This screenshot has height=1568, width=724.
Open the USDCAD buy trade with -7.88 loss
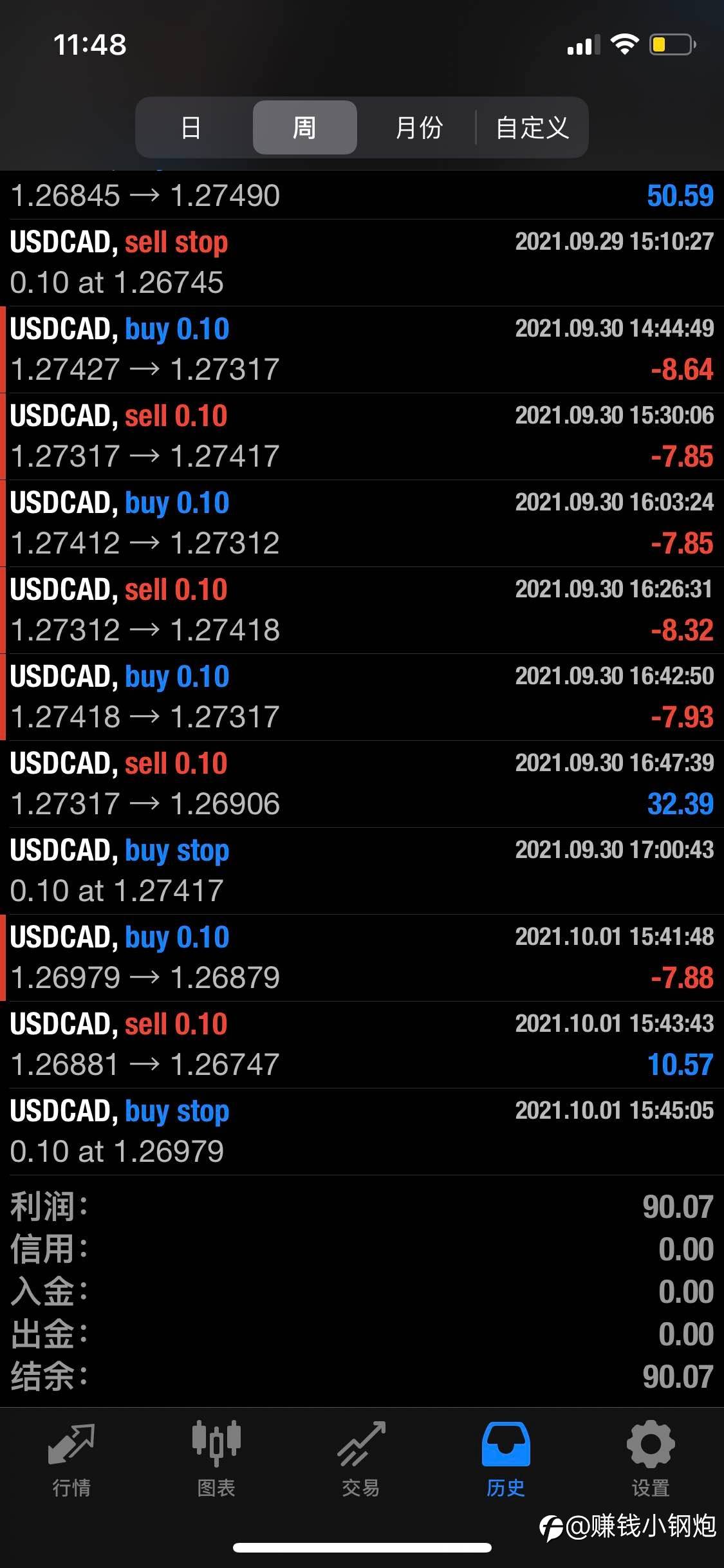(362, 958)
